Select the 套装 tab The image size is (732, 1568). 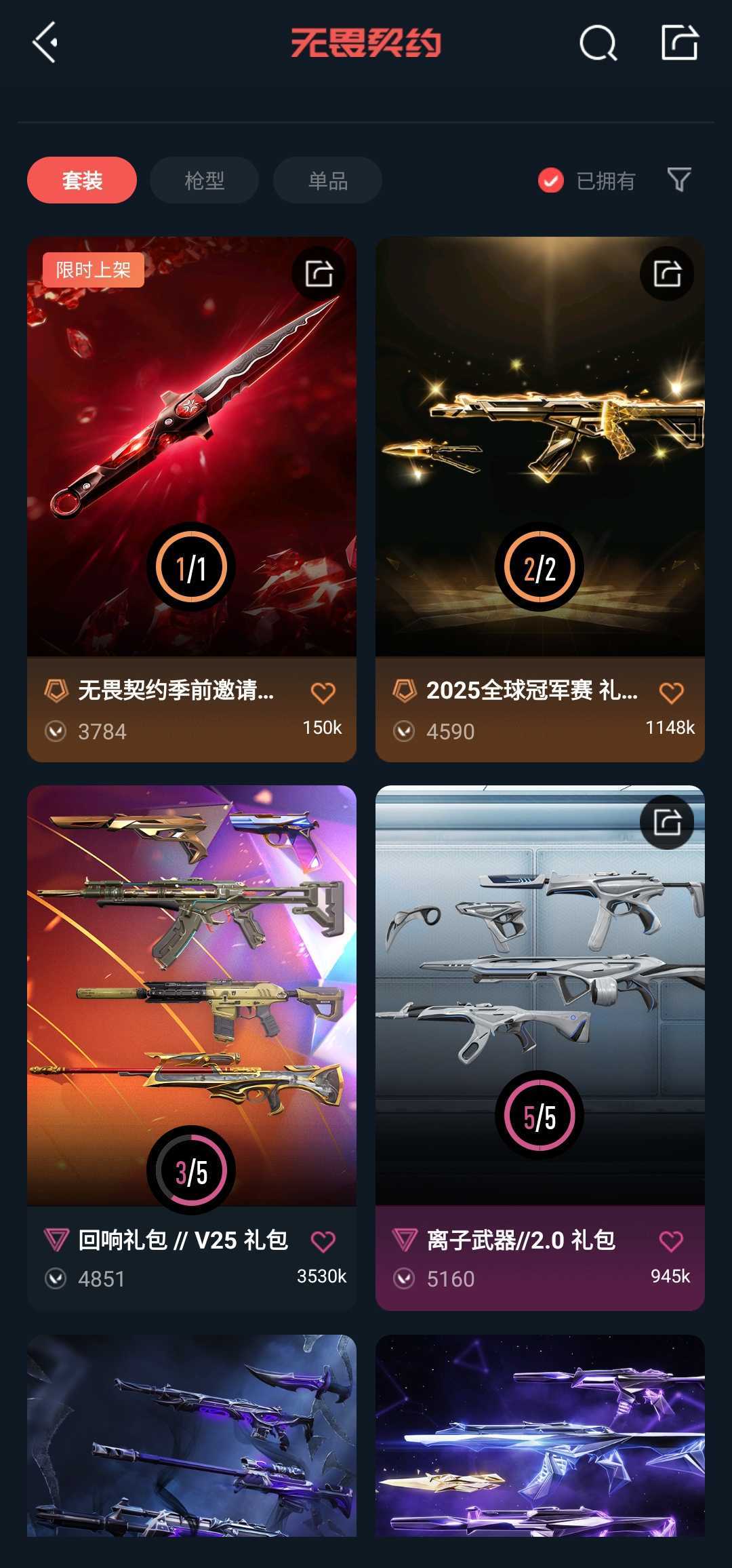tap(82, 180)
